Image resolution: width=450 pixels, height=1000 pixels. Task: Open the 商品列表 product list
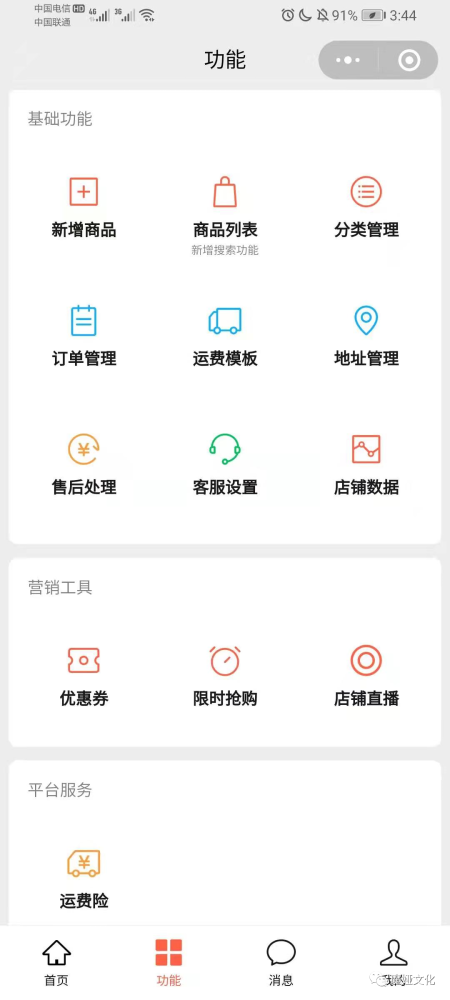coord(225,216)
